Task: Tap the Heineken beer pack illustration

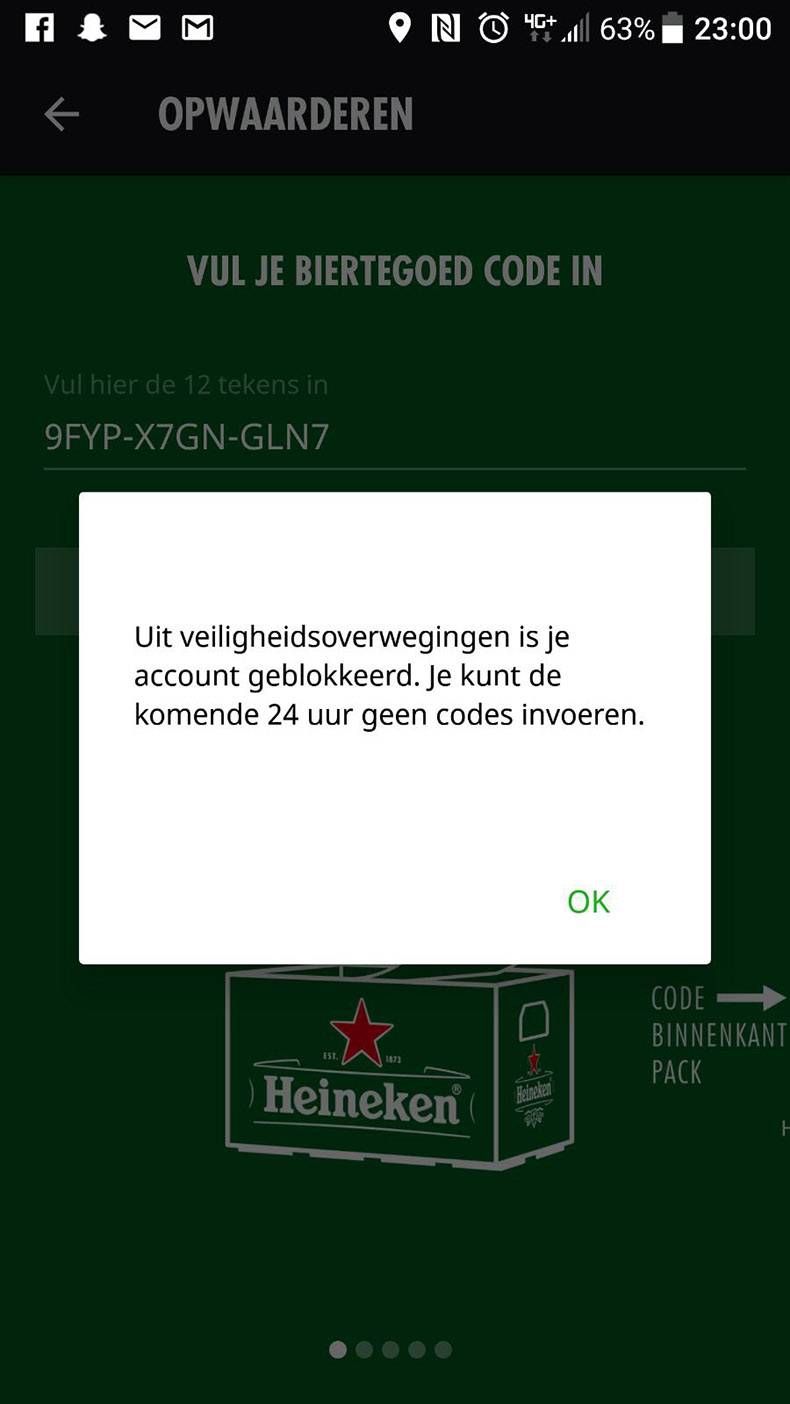Action: tap(395, 1070)
